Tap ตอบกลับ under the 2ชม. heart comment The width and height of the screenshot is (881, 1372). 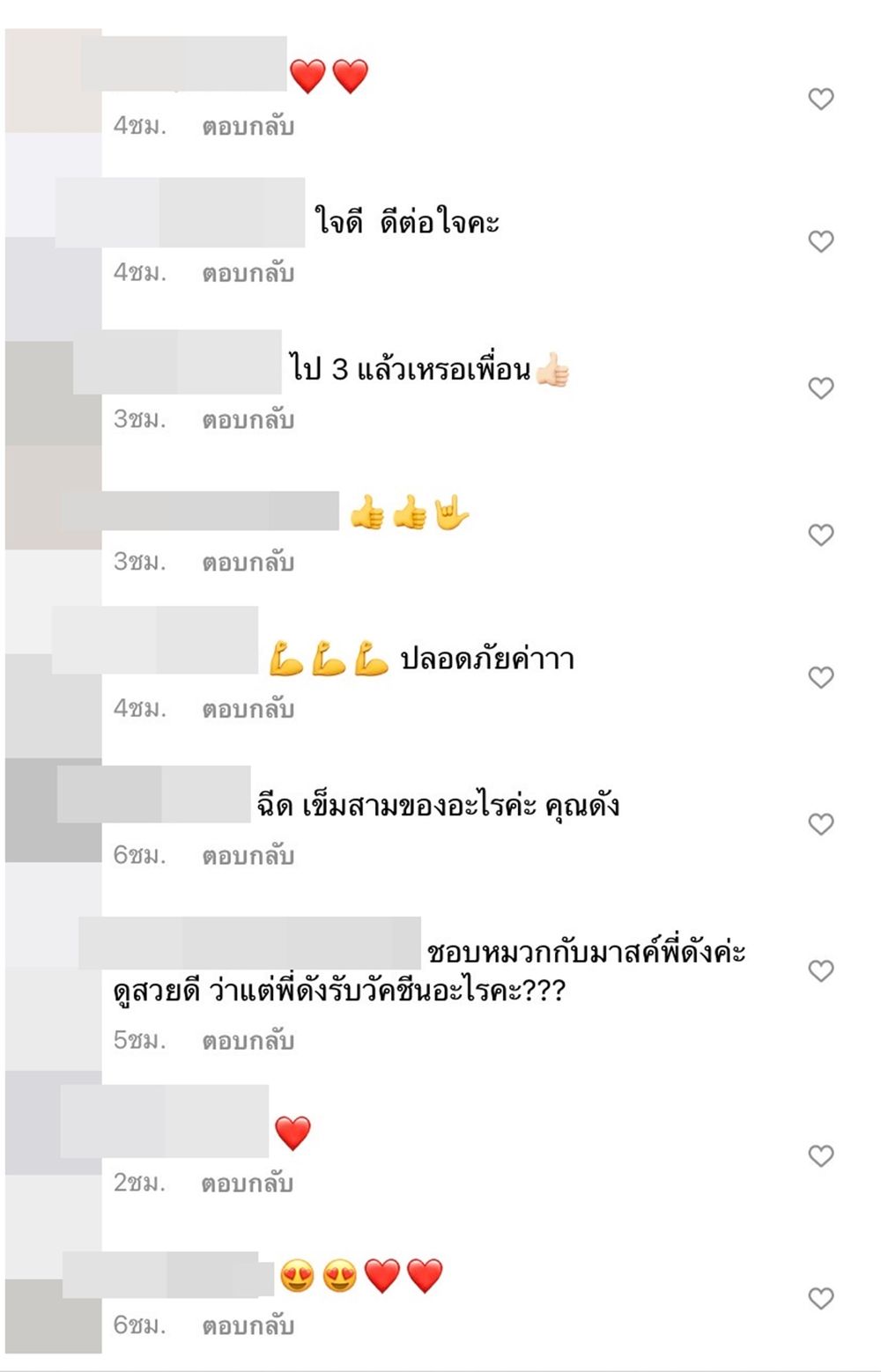(248, 1184)
